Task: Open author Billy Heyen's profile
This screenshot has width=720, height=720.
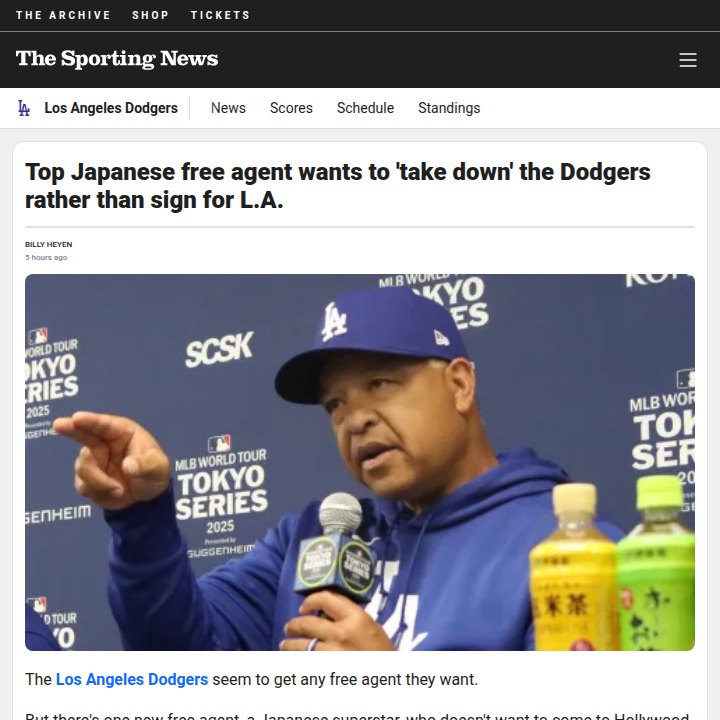Action: pyautogui.click(x=48, y=244)
